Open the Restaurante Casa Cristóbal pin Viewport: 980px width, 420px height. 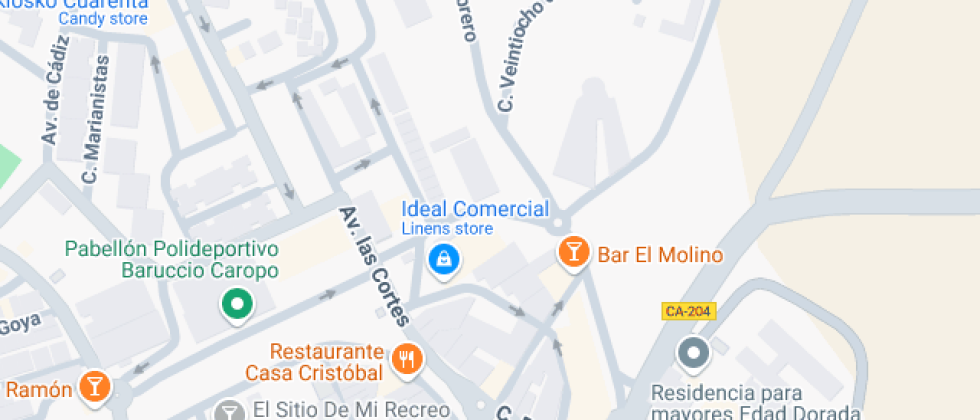click(x=407, y=358)
